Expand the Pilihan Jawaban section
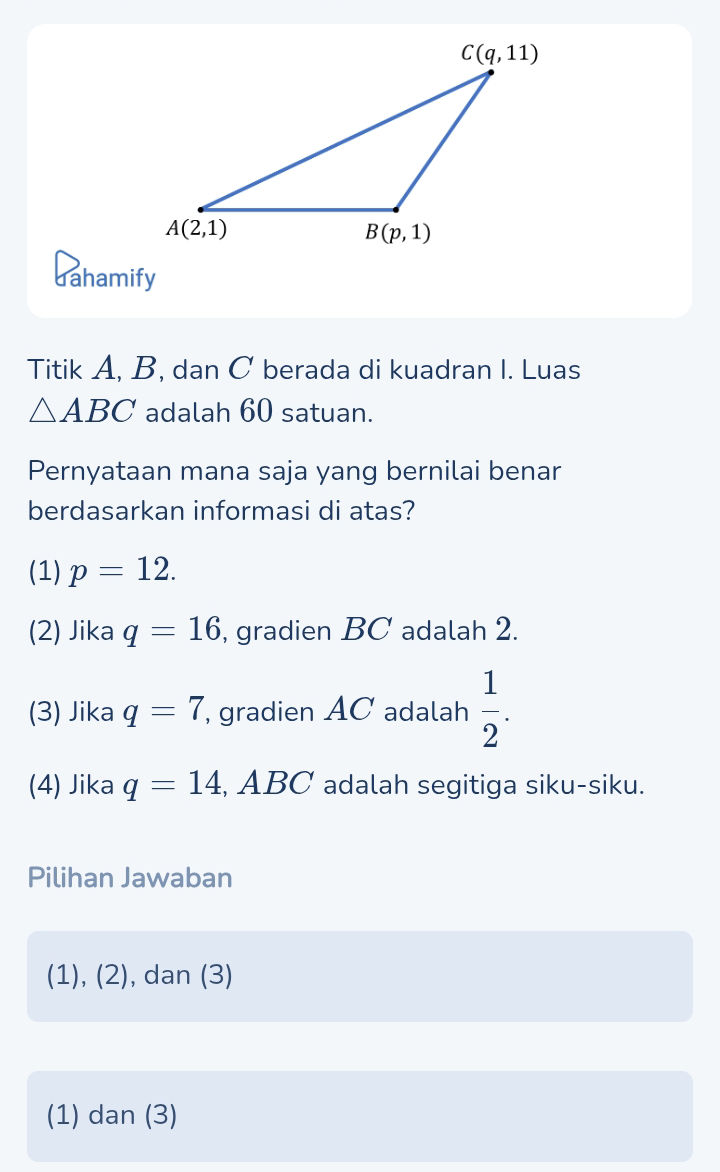Screen dimensions: 720x1172 point(130,878)
